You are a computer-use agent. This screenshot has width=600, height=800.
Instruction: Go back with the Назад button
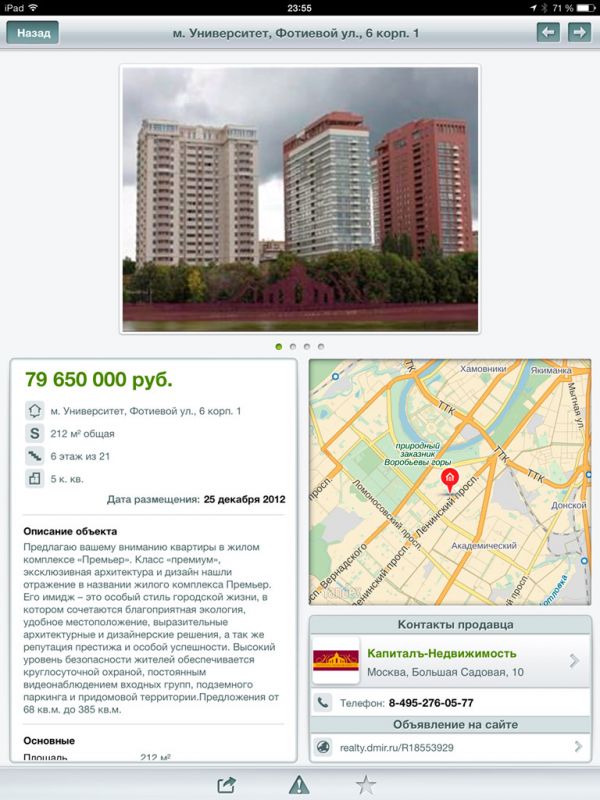click(33, 33)
